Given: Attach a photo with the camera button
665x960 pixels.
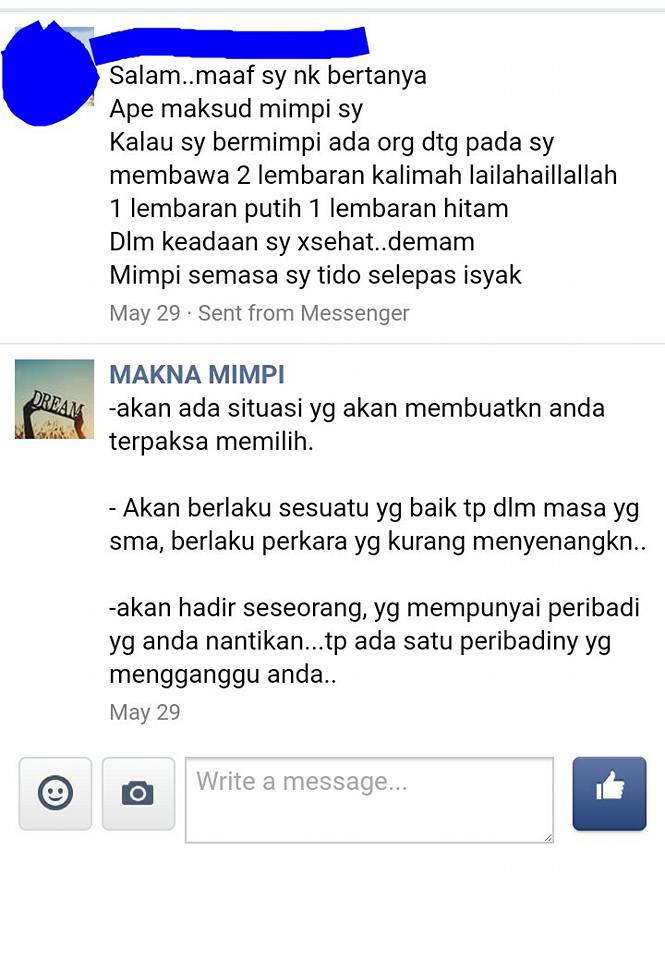Looking at the screenshot, I should [138, 793].
